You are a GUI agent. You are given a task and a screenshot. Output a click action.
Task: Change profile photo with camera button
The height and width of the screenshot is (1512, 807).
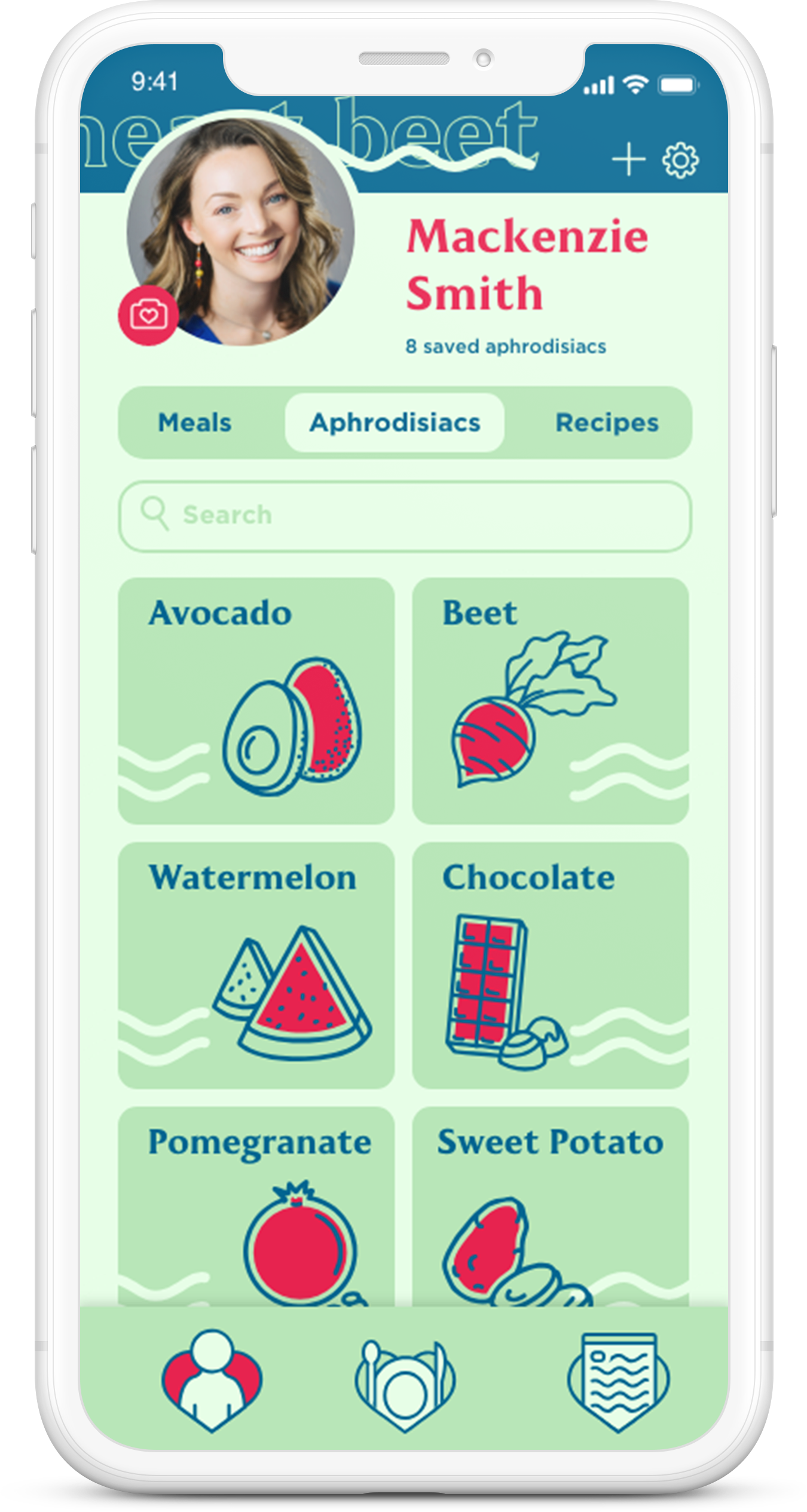[148, 315]
